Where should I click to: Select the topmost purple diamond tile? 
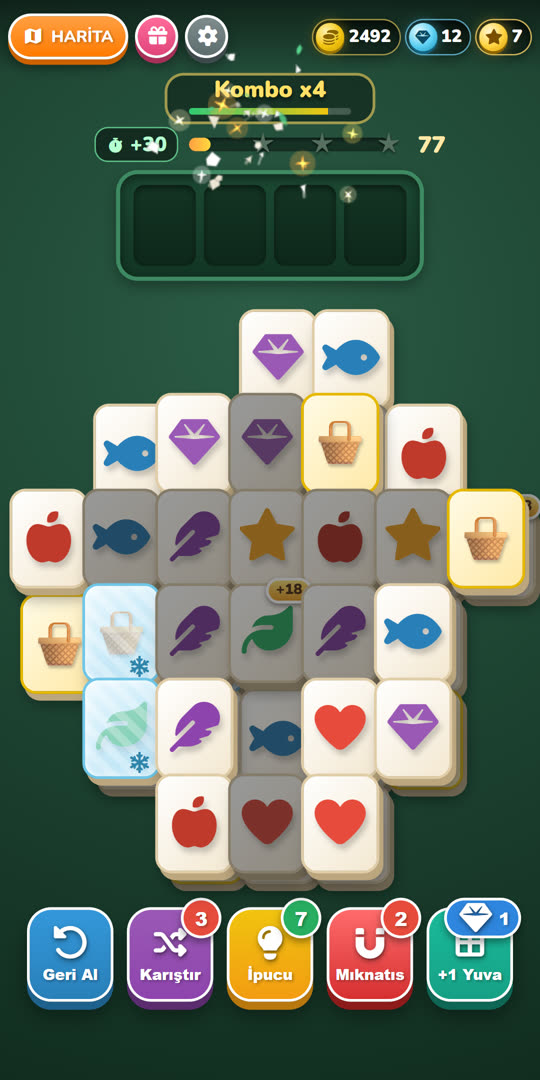coord(278,356)
